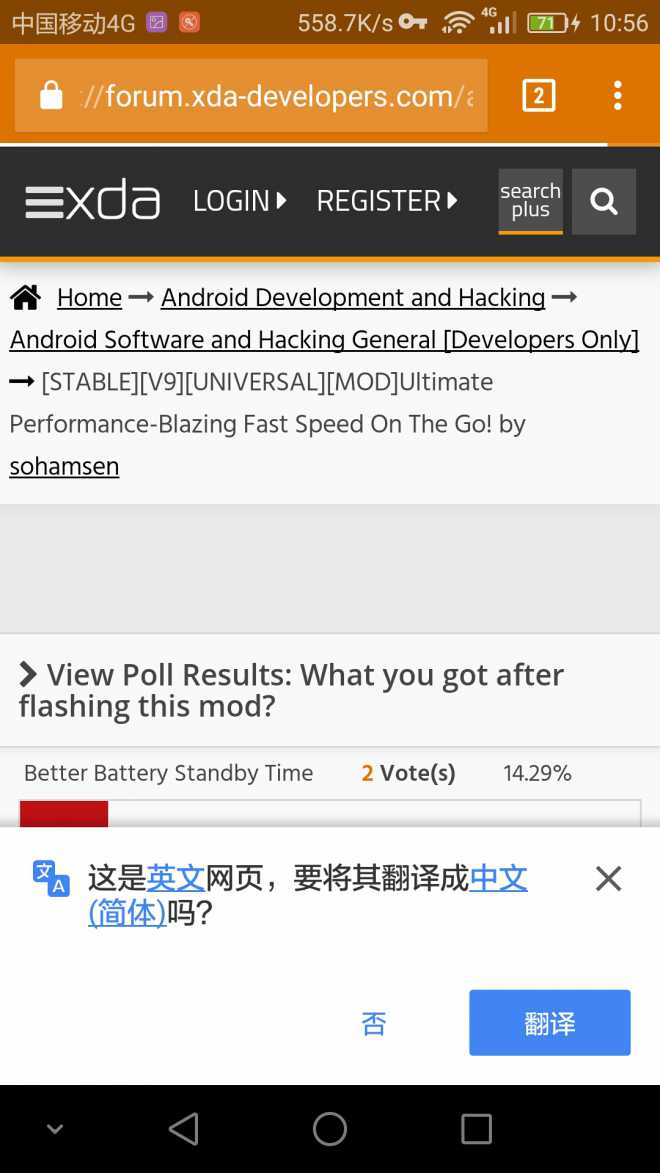Viewport: 660px width, 1173px height.
Task: Tap the 英文 source language link
Action: (x=176, y=879)
